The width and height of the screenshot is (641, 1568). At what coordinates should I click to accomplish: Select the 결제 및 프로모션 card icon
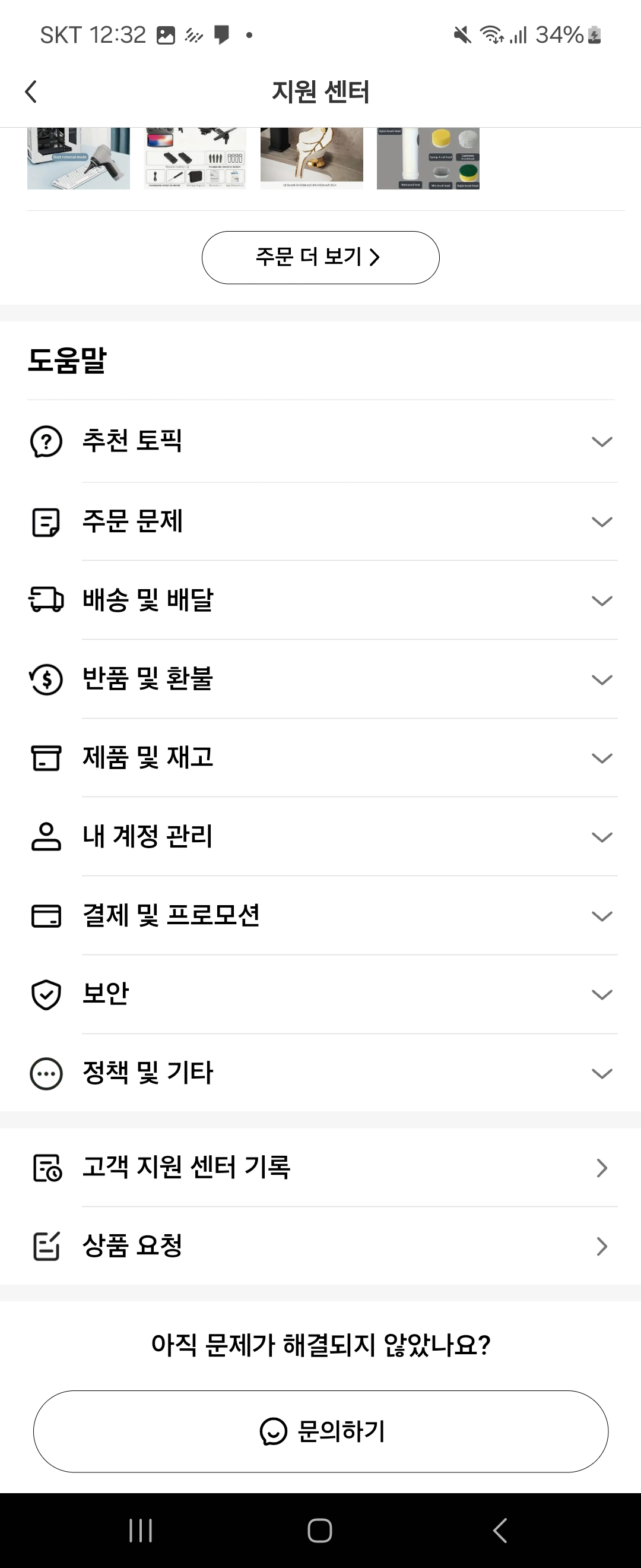(45, 915)
